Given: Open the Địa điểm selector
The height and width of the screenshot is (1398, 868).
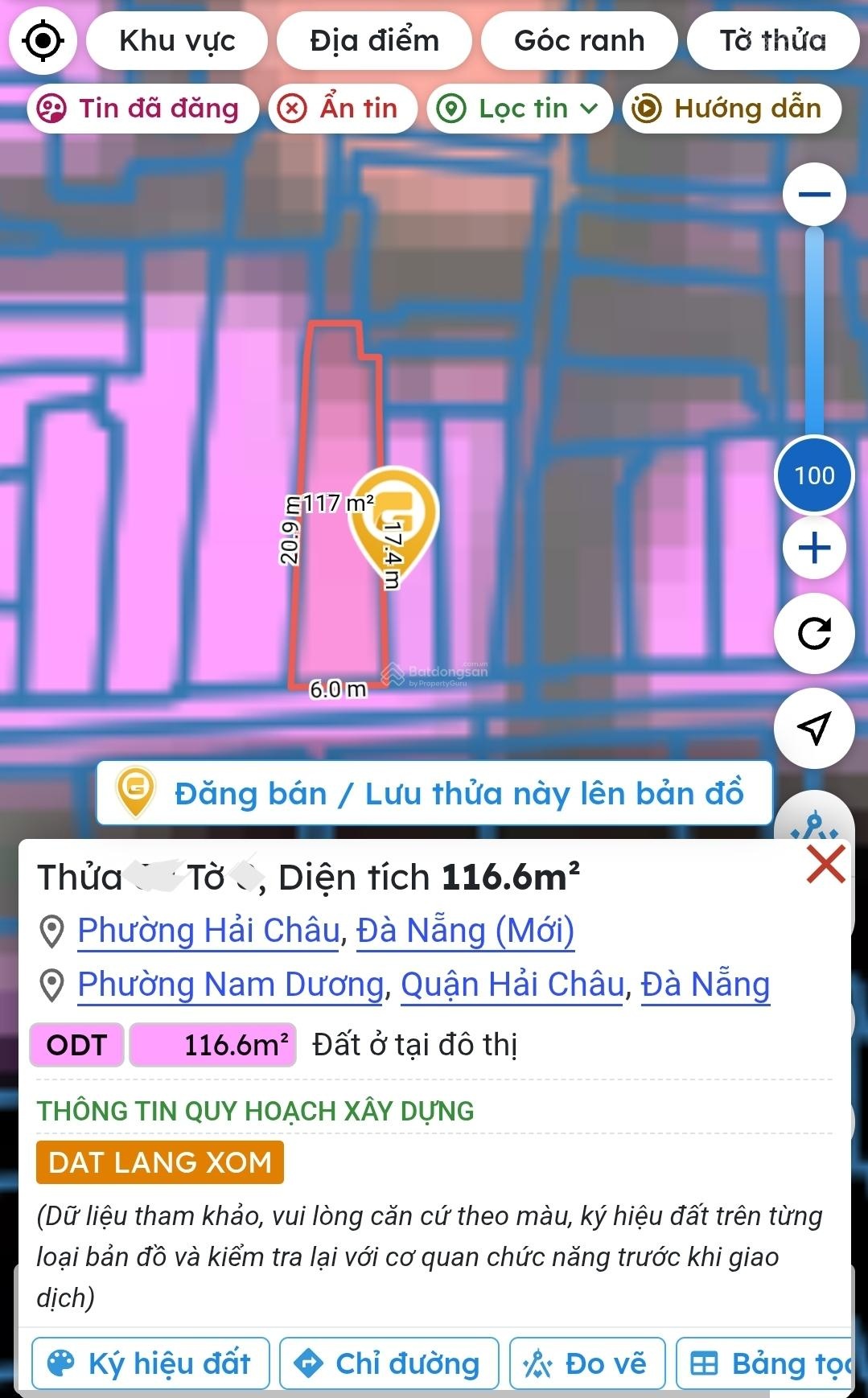Looking at the screenshot, I should (x=373, y=41).
